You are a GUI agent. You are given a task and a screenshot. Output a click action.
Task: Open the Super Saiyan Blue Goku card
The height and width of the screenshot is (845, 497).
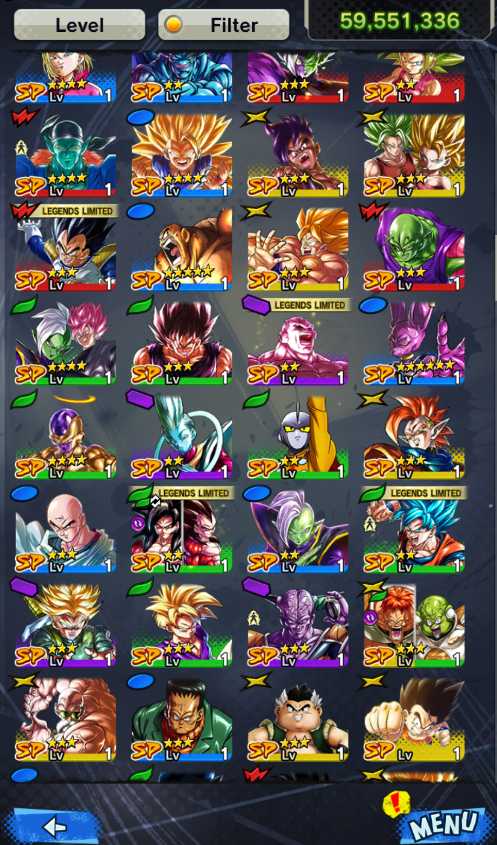point(414,533)
